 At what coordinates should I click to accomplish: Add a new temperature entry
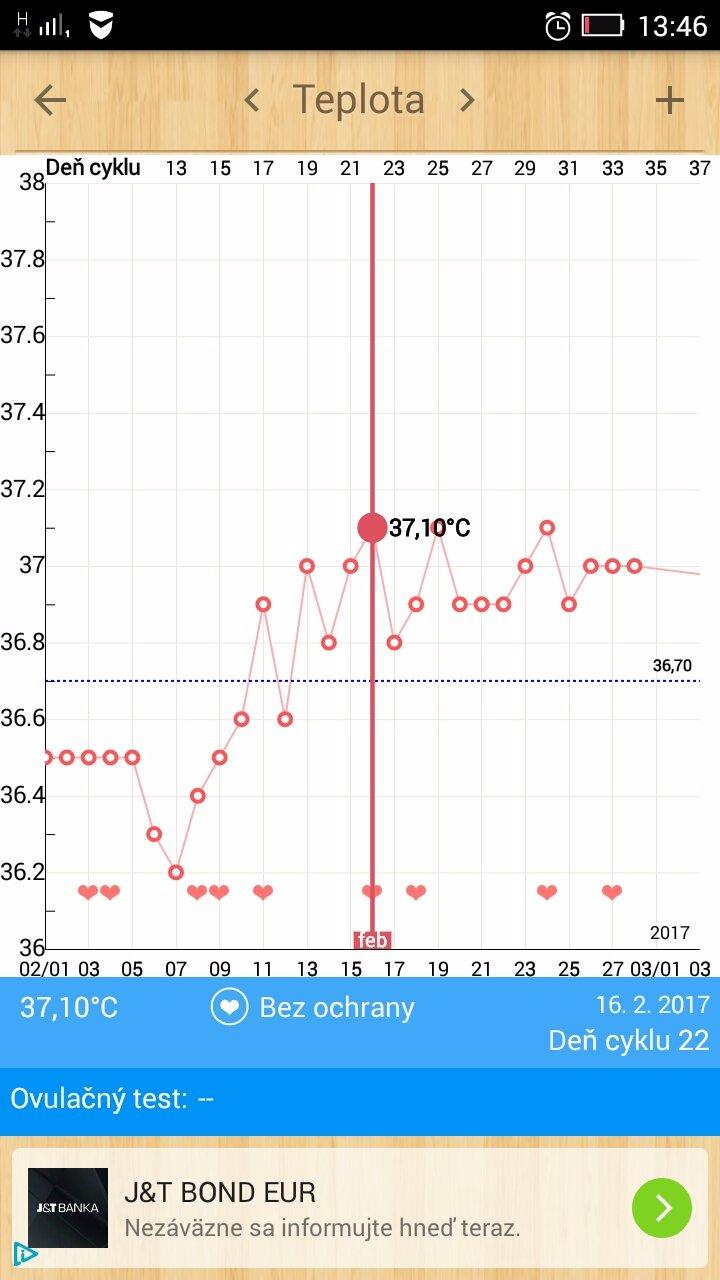click(x=669, y=100)
